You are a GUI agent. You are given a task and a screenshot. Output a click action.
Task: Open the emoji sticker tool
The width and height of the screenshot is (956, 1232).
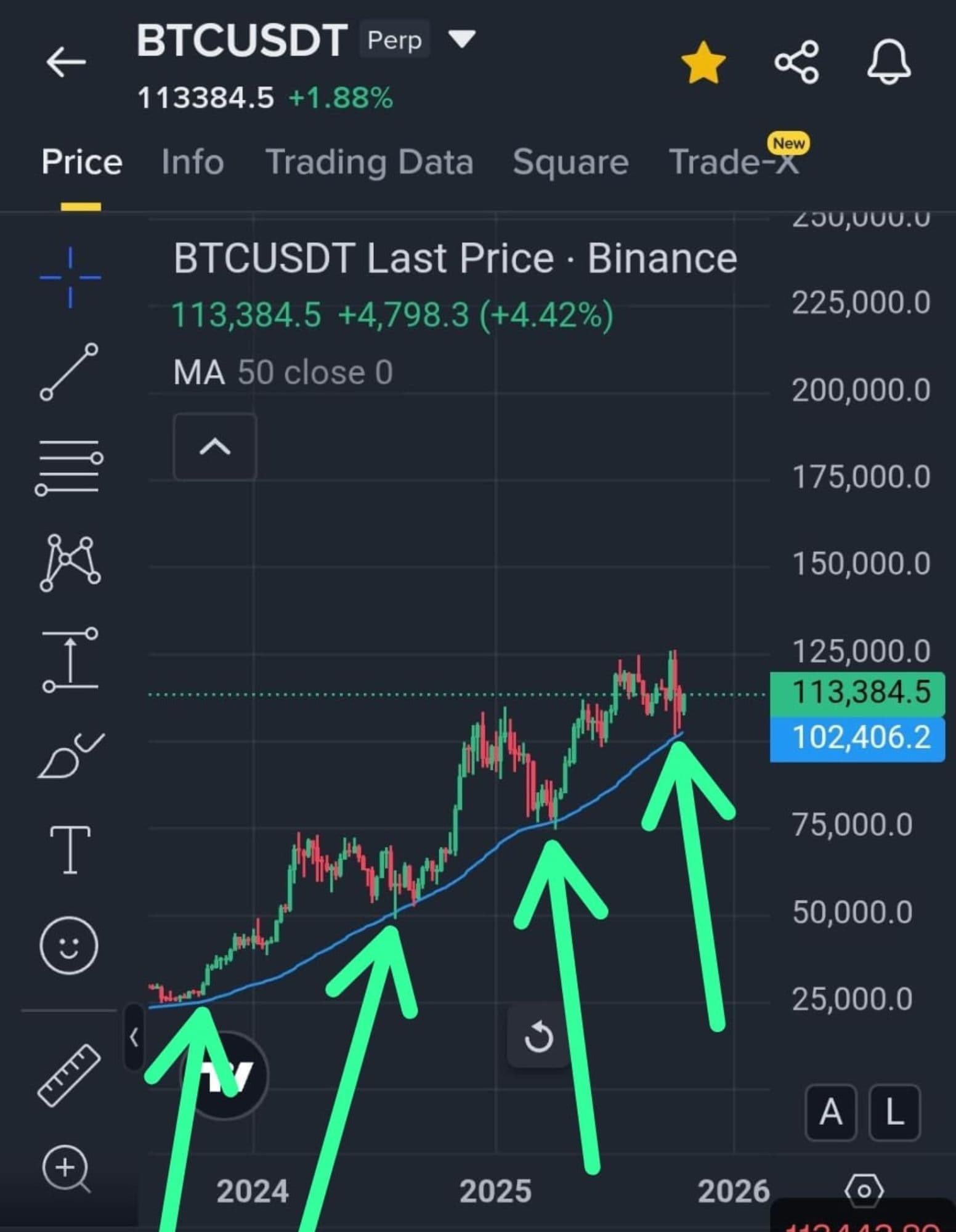point(69,945)
